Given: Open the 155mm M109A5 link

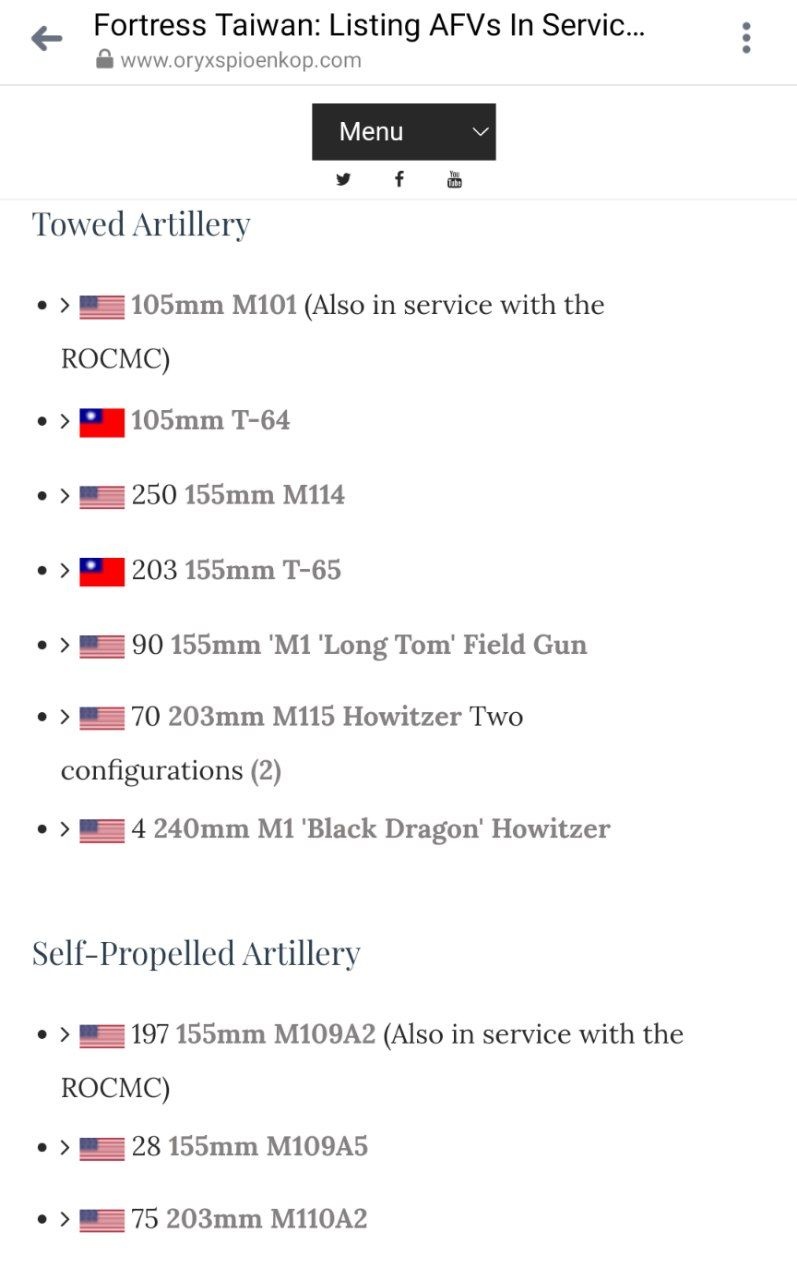Looking at the screenshot, I should pyautogui.click(x=267, y=1146).
